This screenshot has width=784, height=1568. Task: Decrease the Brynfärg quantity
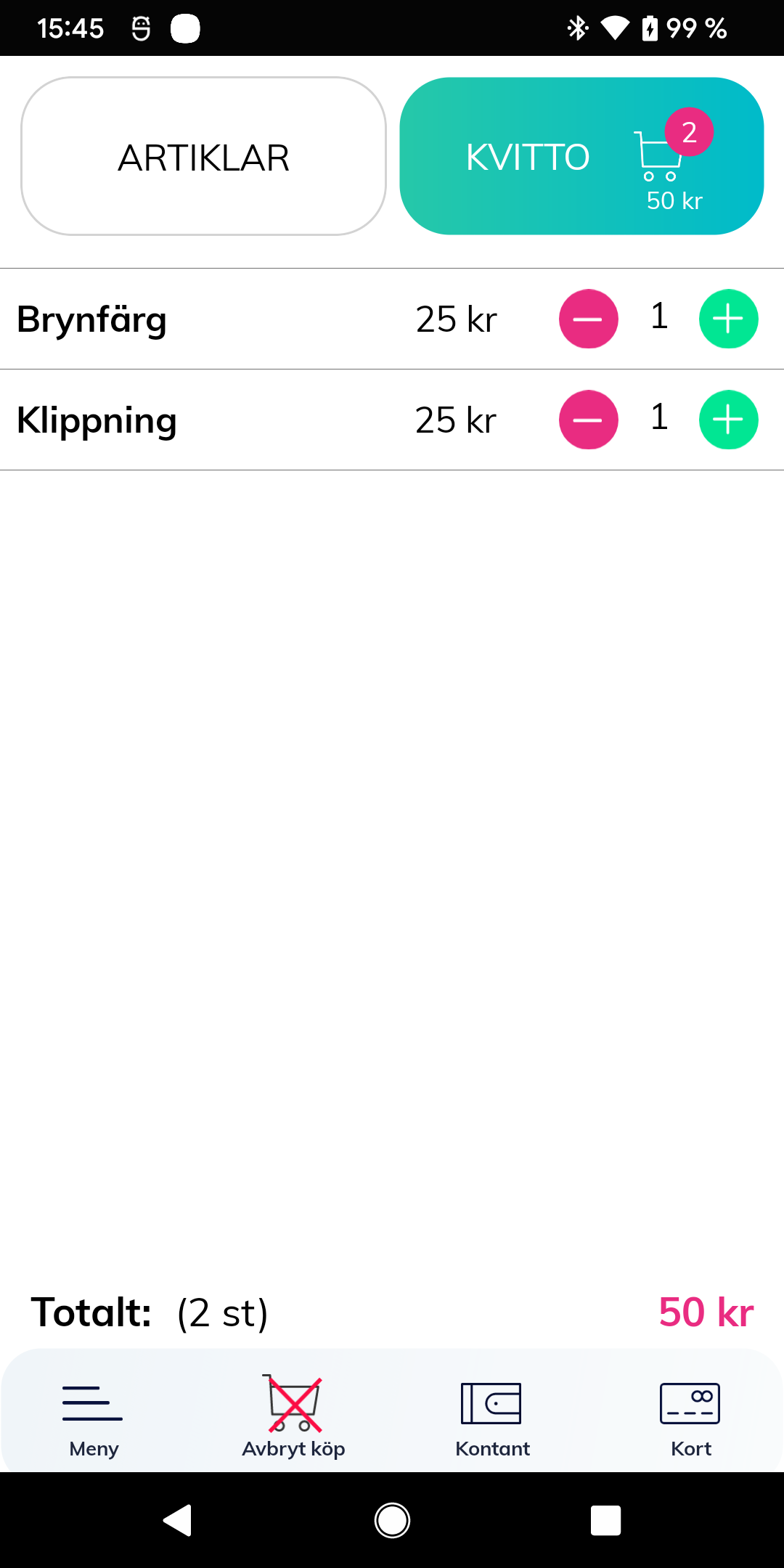588,319
